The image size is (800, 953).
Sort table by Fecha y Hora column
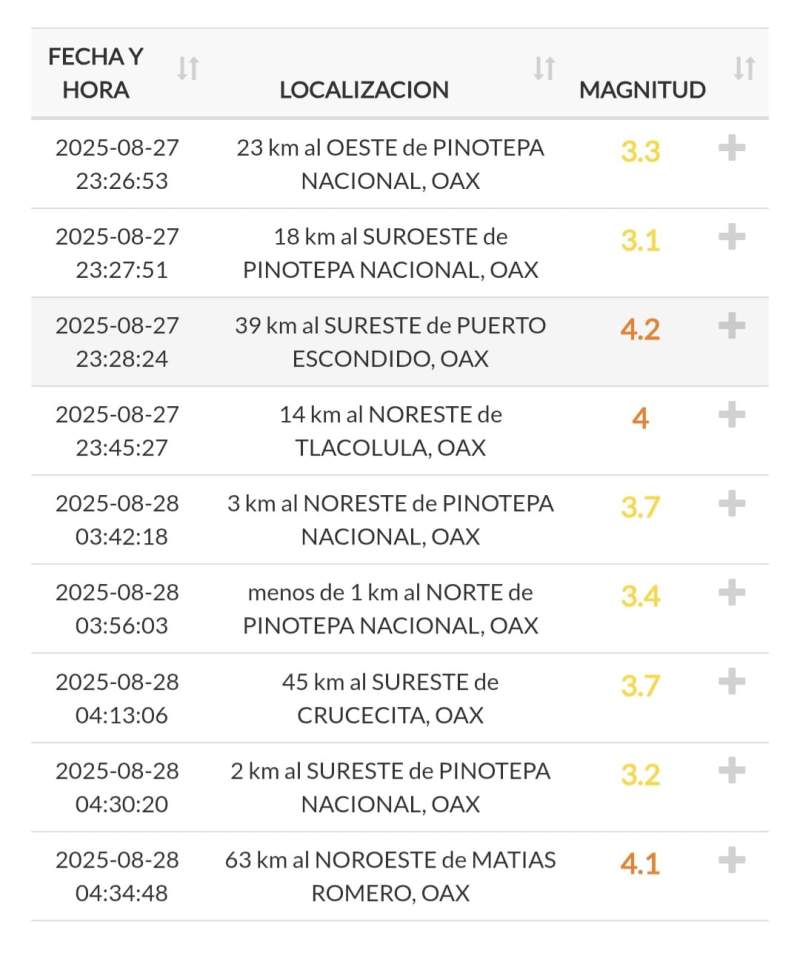click(x=188, y=69)
